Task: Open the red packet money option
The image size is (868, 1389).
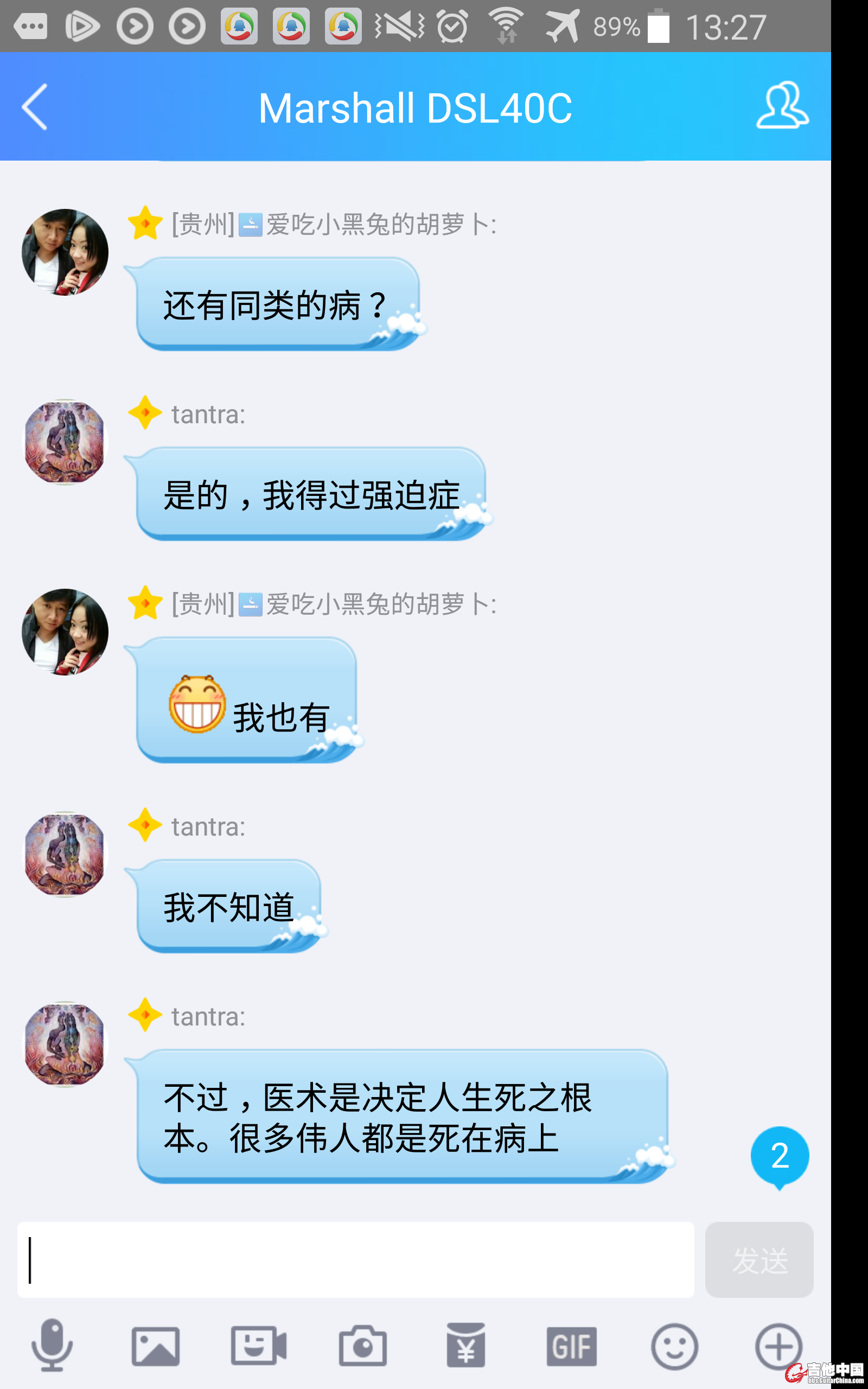Action: pyautogui.click(x=465, y=1346)
